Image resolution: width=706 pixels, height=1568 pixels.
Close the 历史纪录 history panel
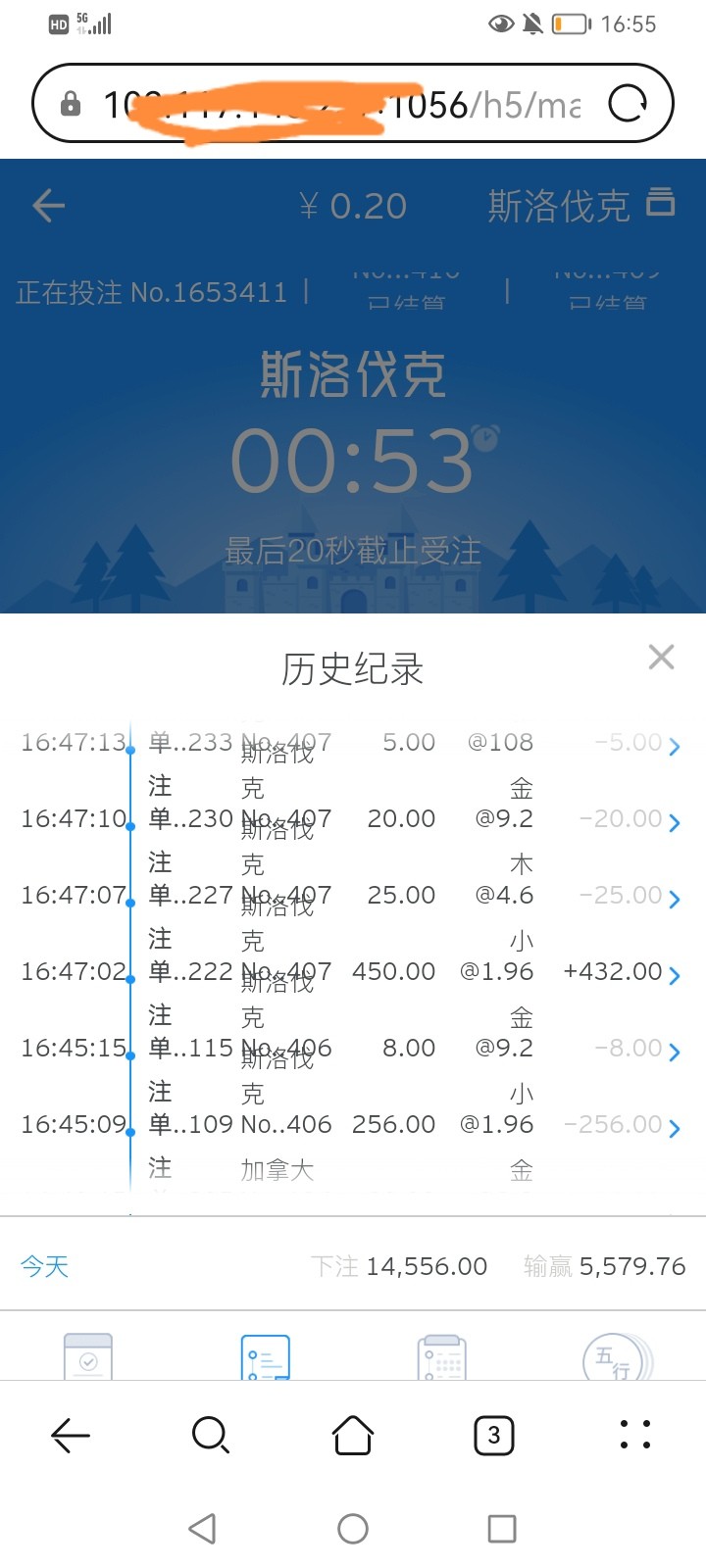point(662,657)
